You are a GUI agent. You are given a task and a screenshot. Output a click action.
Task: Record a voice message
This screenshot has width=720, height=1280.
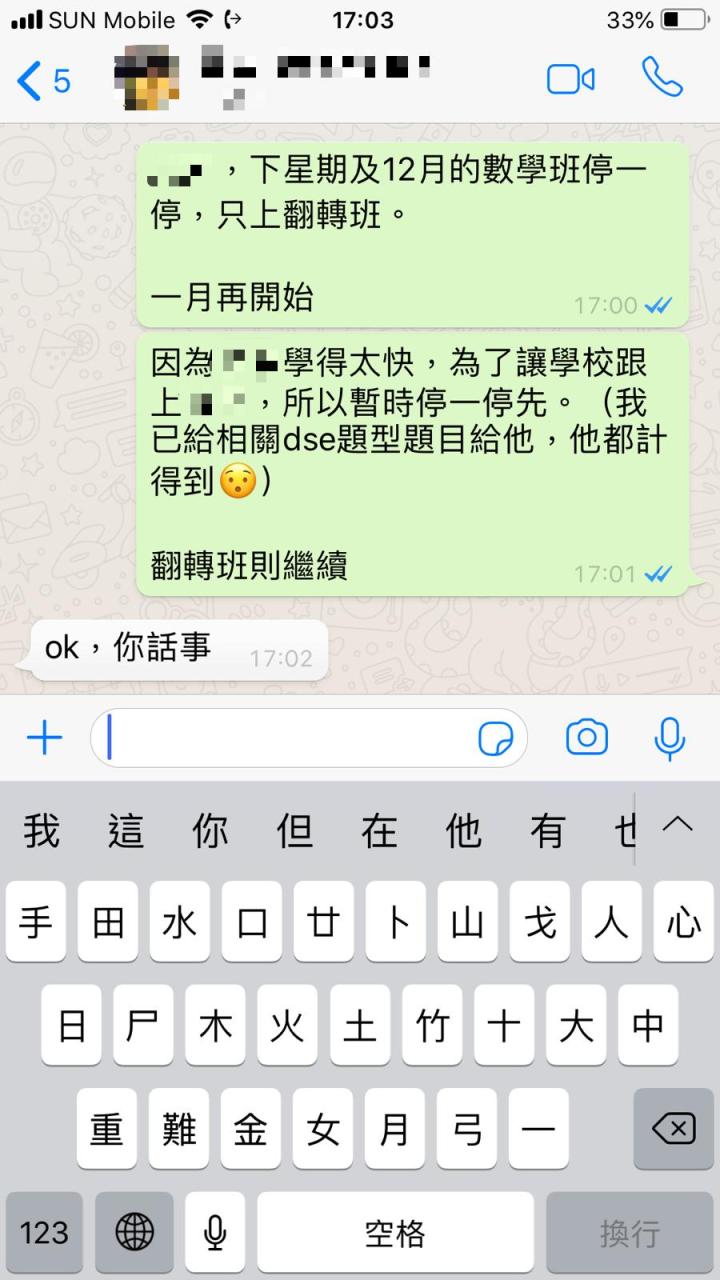pos(669,738)
